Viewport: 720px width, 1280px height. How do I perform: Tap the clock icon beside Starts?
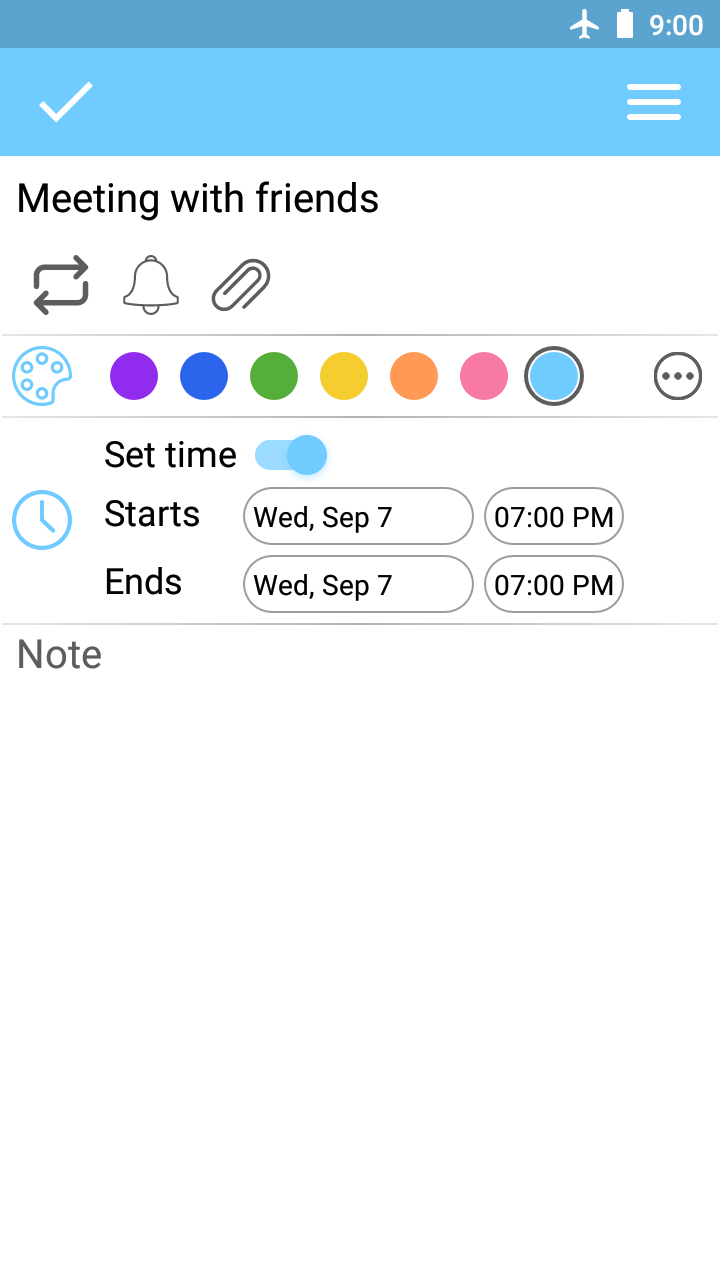[41, 519]
